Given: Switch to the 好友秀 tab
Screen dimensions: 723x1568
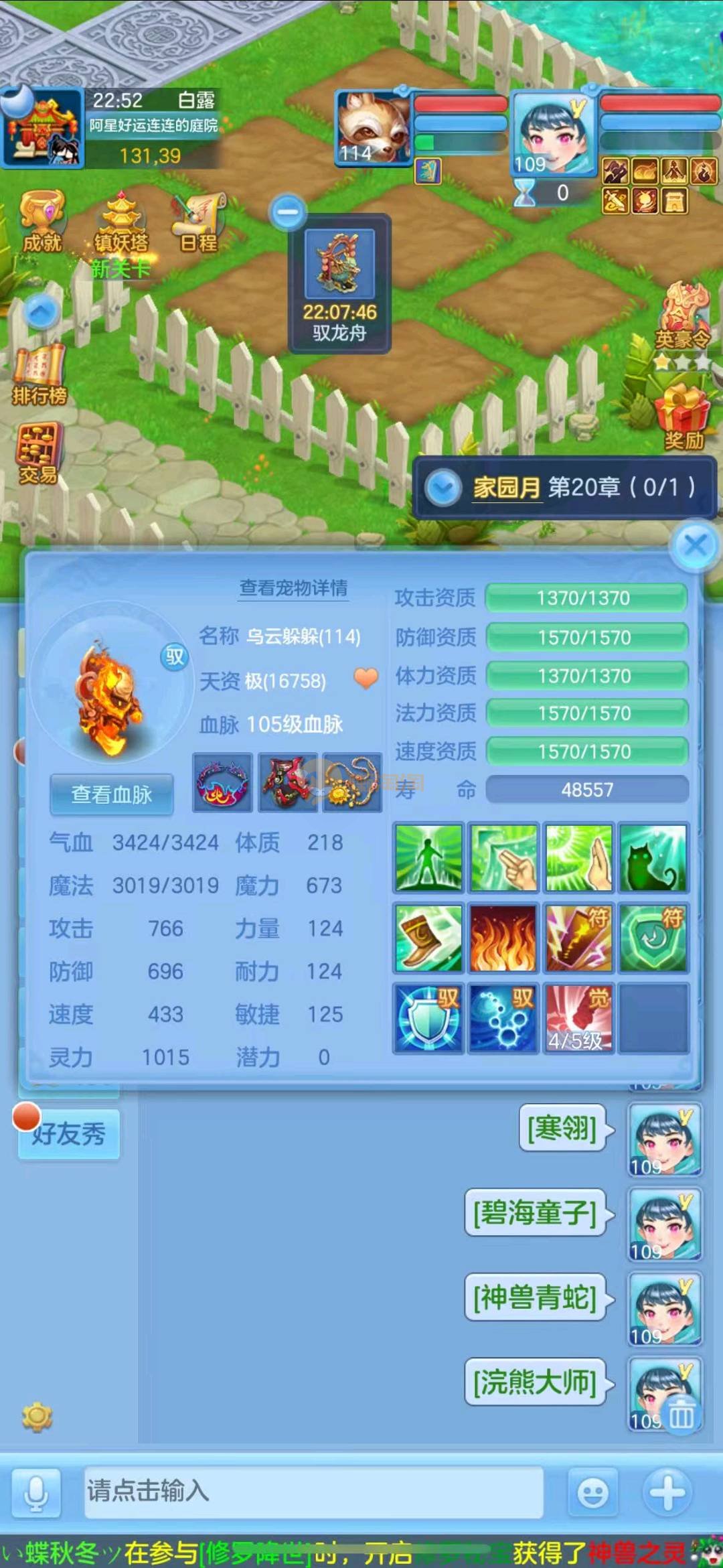Looking at the screenshot, I should [69, 1134].
